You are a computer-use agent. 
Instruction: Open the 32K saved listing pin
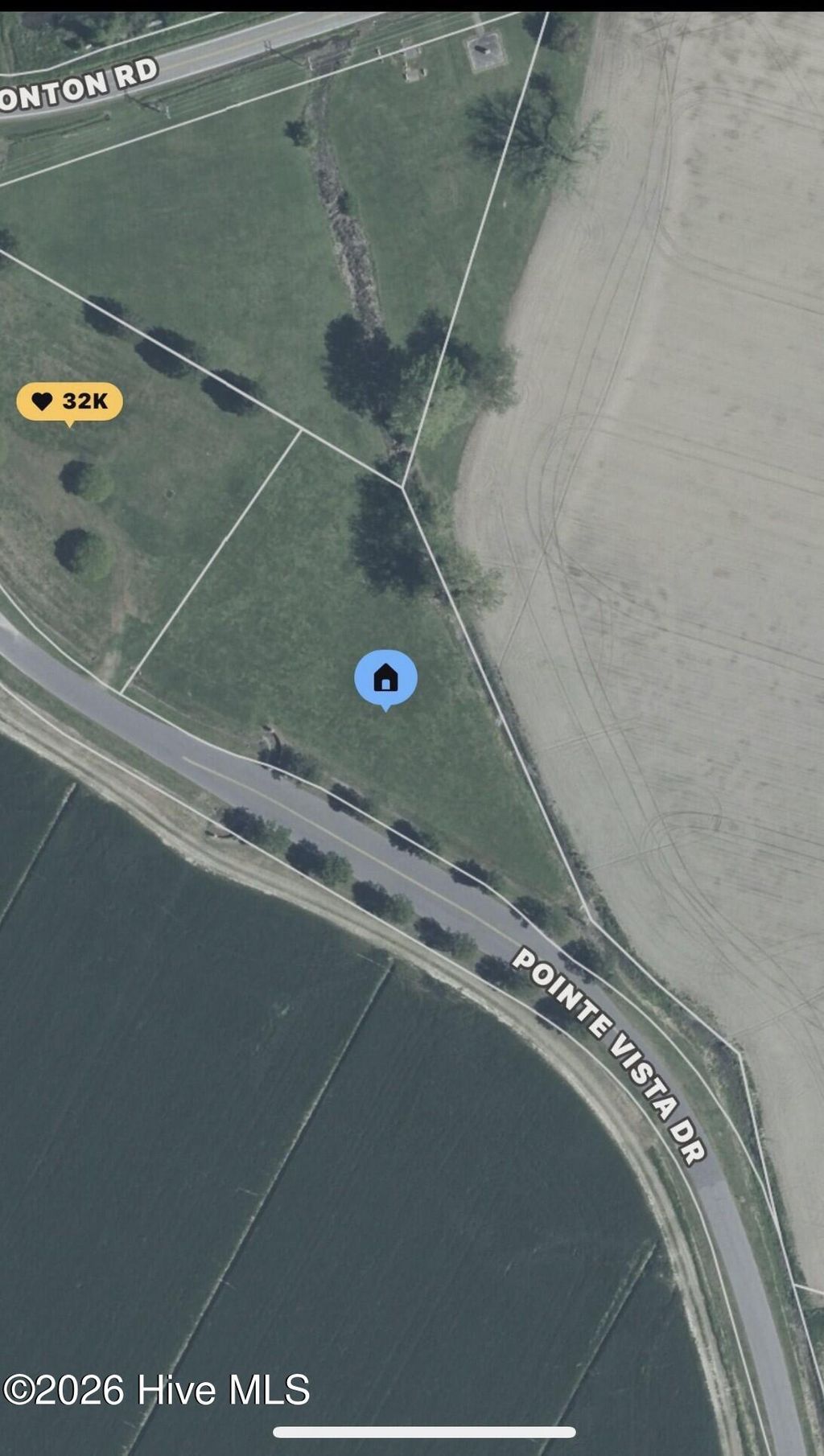(x=70, y=401)
